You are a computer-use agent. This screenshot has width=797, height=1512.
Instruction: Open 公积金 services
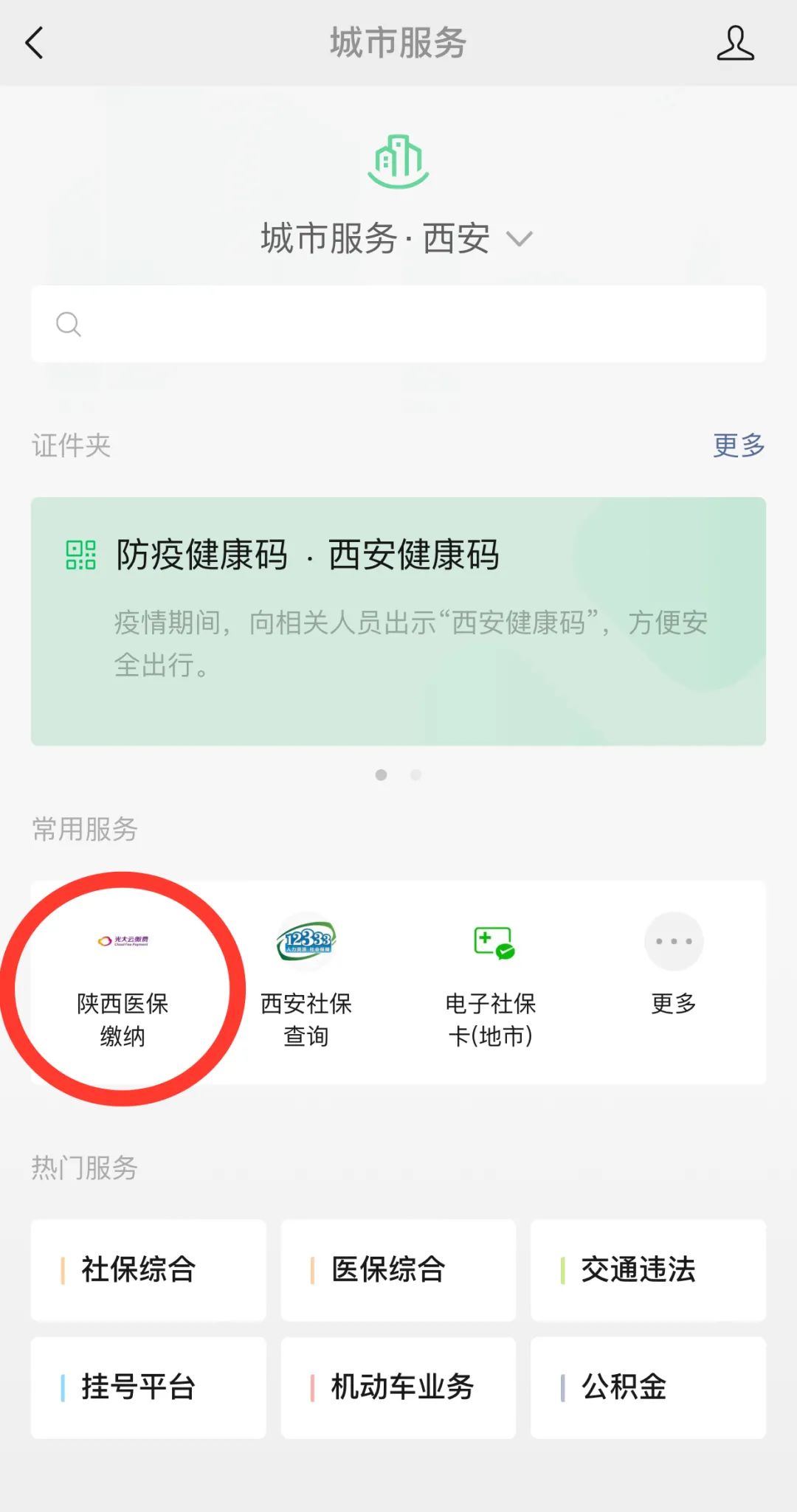[648, 1387]
